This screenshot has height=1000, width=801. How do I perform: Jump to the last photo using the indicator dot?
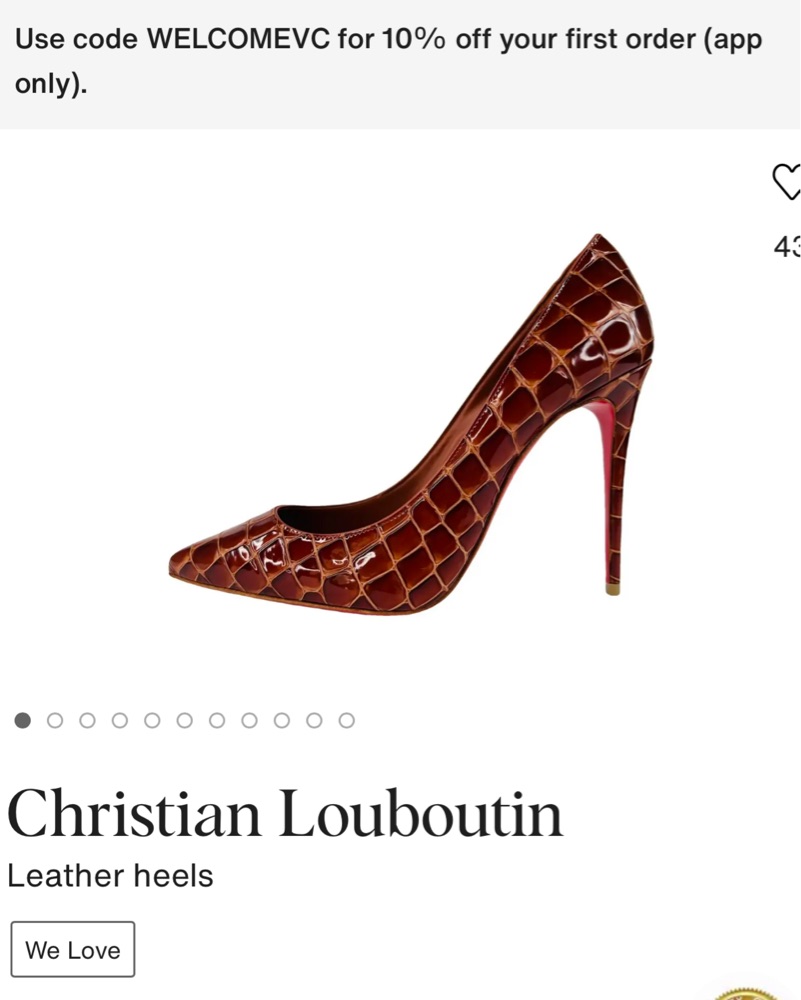point(346,720)
